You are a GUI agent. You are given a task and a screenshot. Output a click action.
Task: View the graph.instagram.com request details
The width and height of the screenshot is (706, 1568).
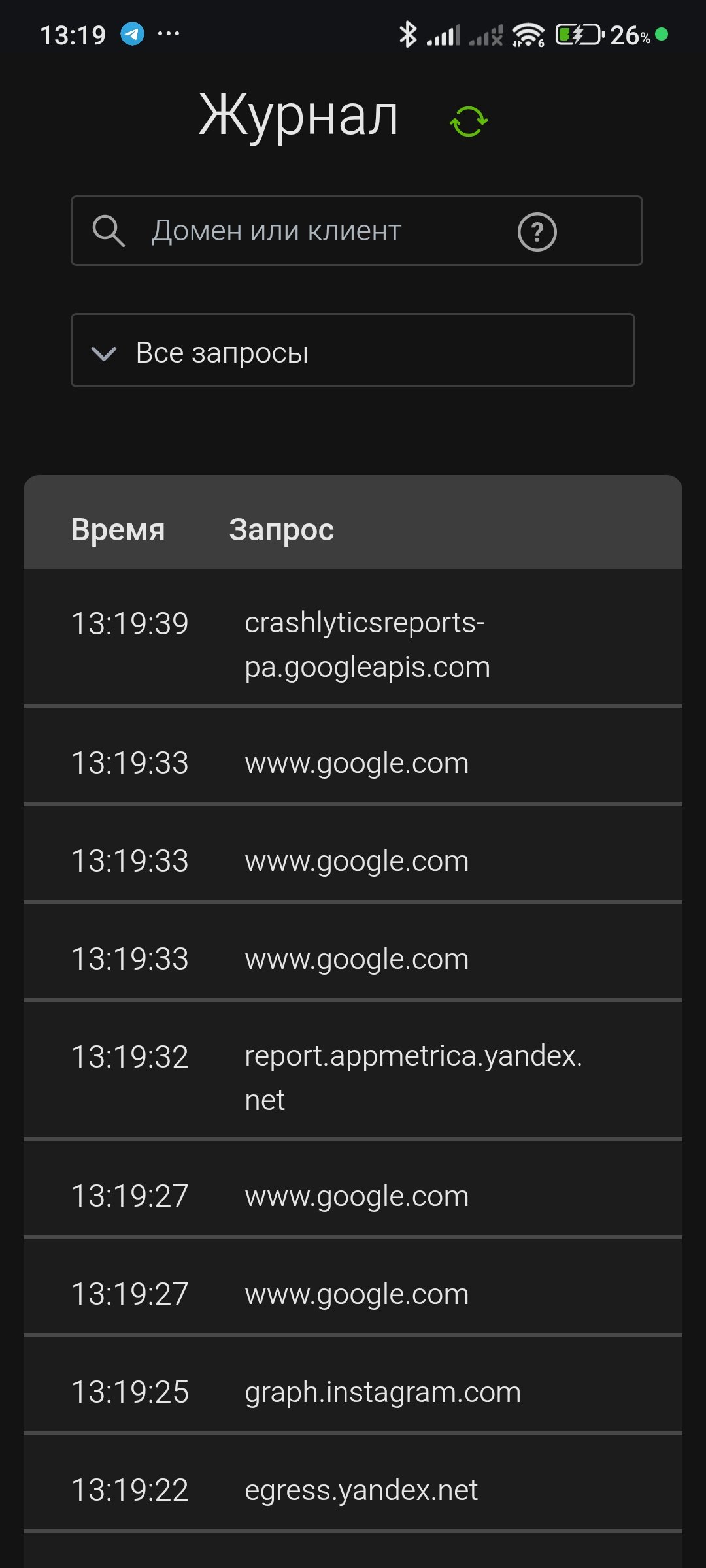(x=382, y=1392)
